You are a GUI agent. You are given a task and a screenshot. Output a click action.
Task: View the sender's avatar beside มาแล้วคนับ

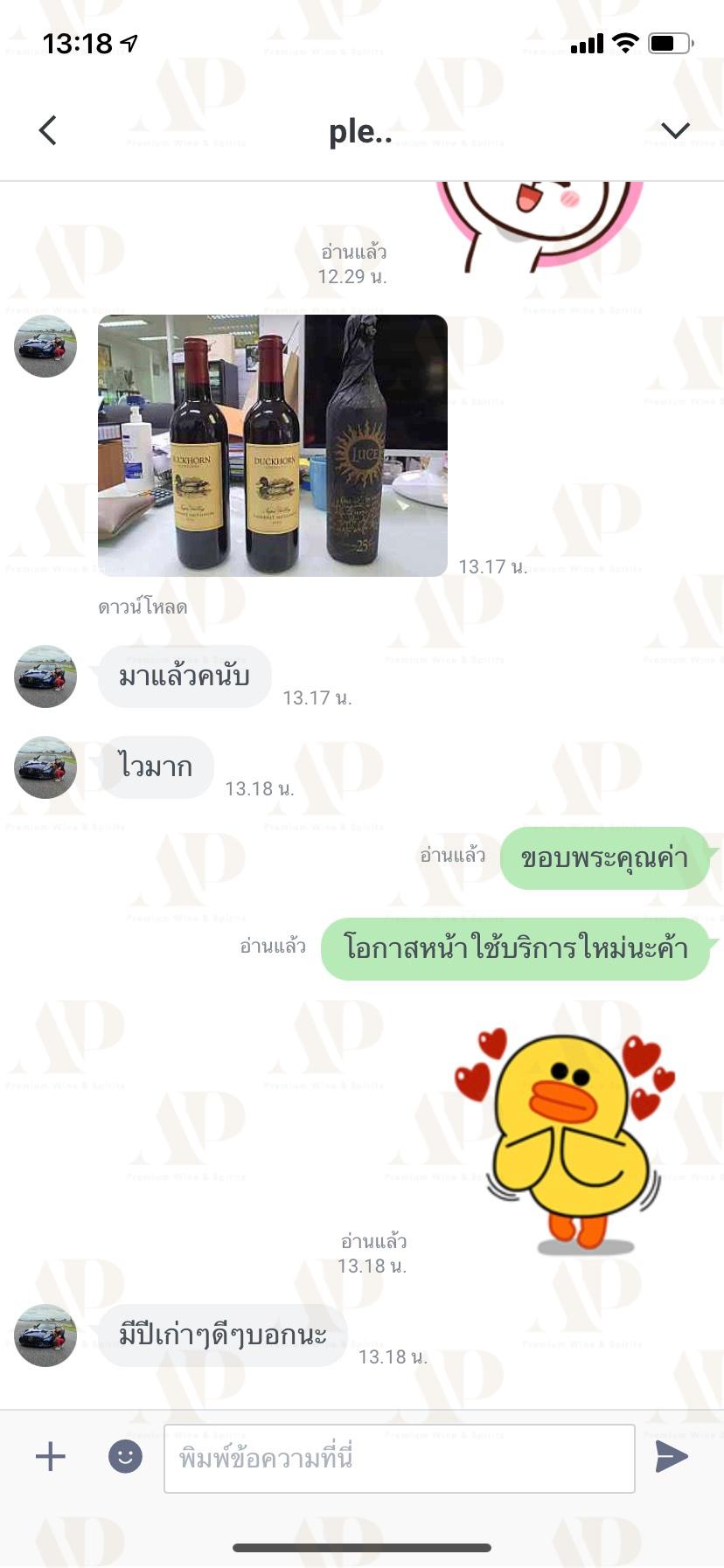click(x=45, y=676)
